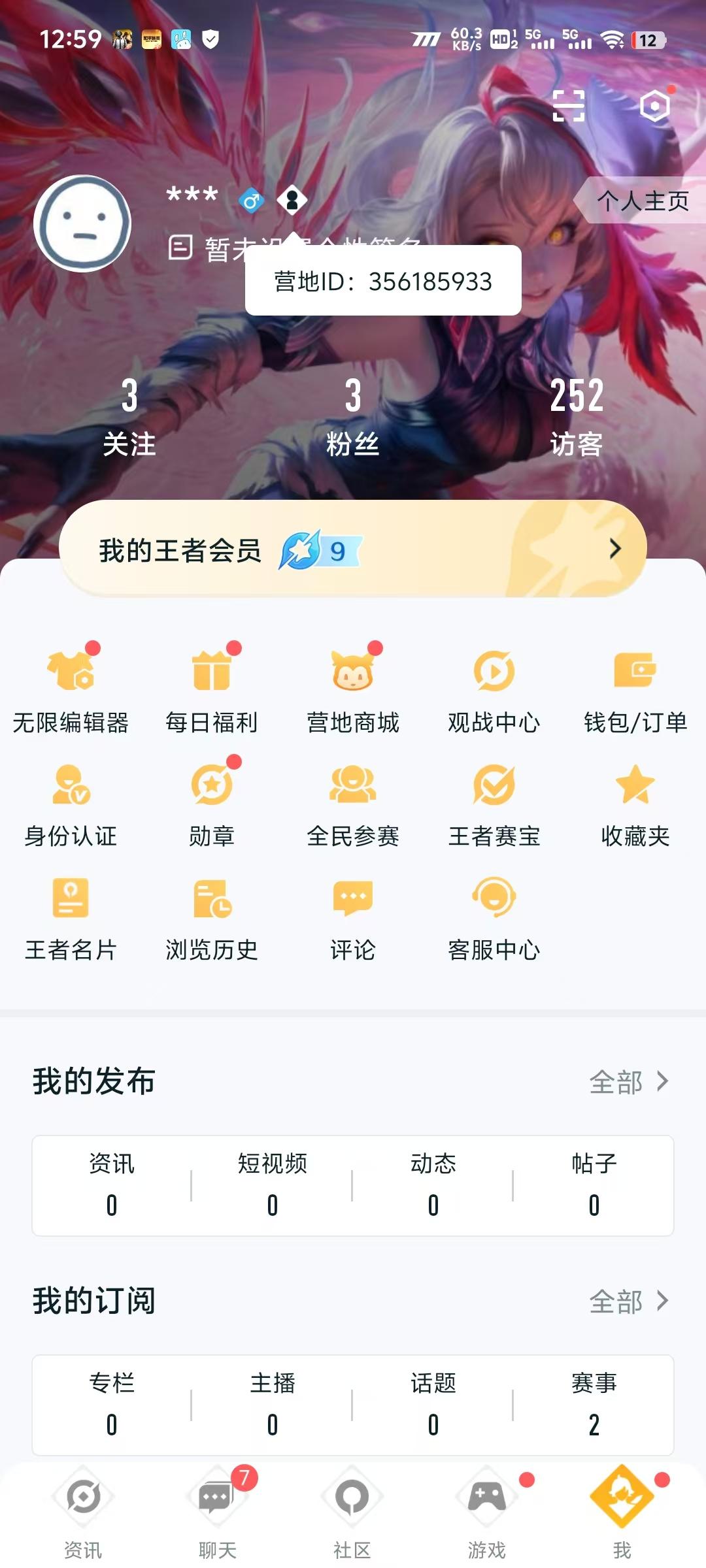Expand 我的王者会员 membership banner
The image size is (706, 1568).
[x=353, y=547]
